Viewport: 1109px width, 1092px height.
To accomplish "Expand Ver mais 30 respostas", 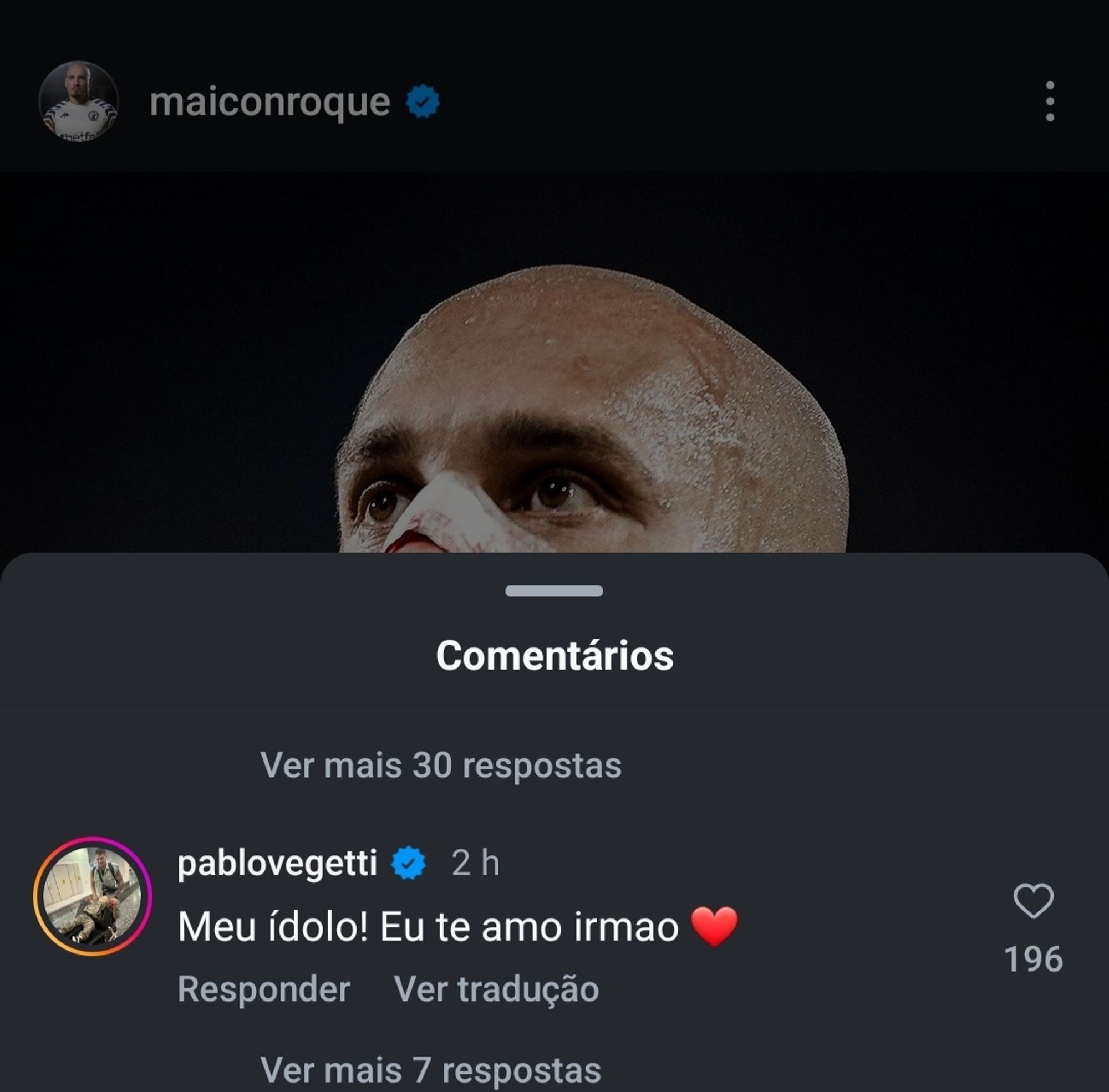I will point(441,765).
